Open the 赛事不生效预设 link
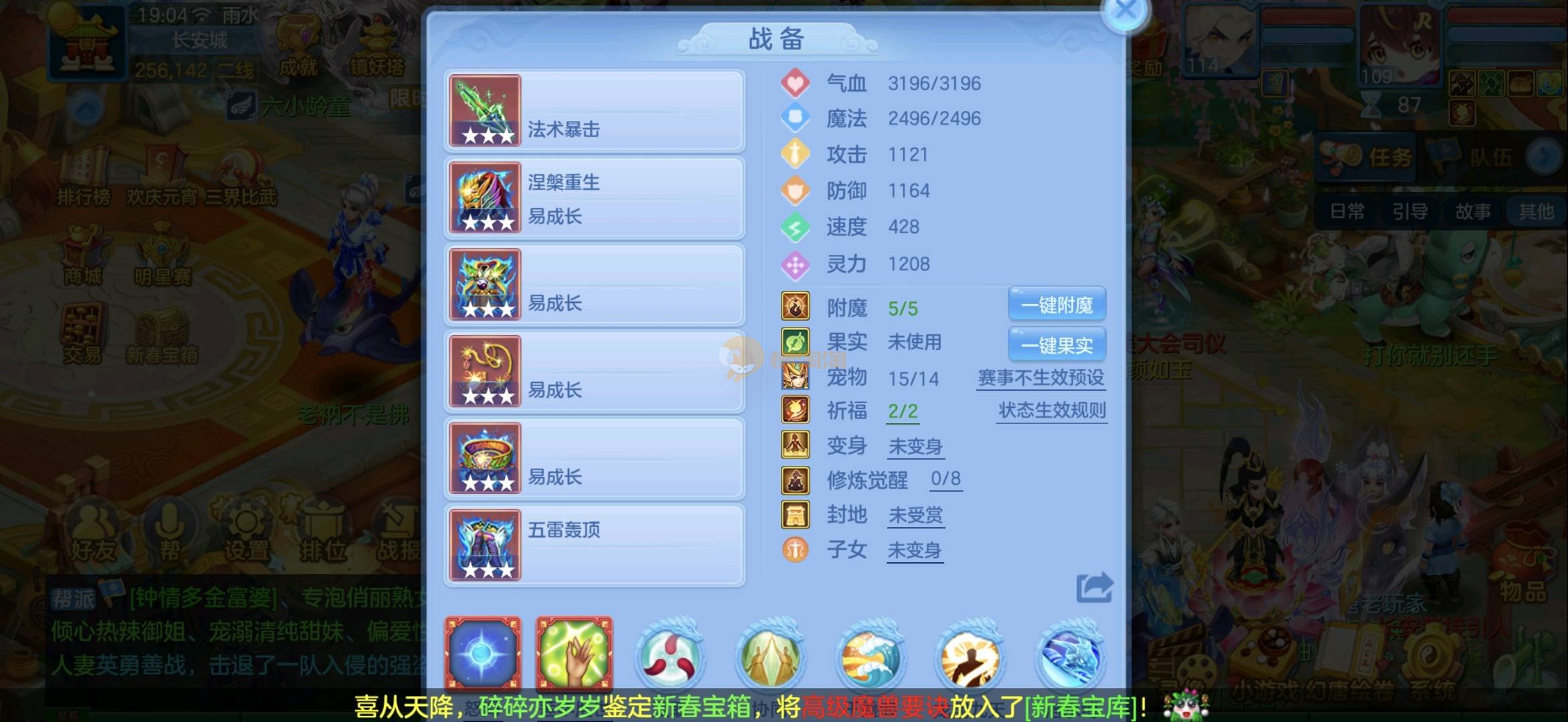This screenshot has height=722, width=1568. (x=1040, y=378)
